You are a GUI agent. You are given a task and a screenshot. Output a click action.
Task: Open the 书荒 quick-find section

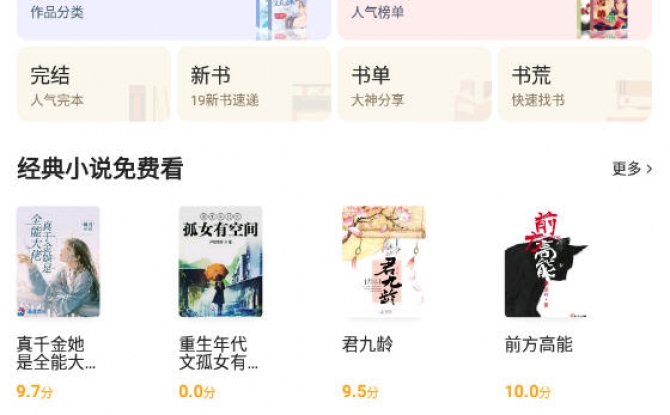[574, 85]
